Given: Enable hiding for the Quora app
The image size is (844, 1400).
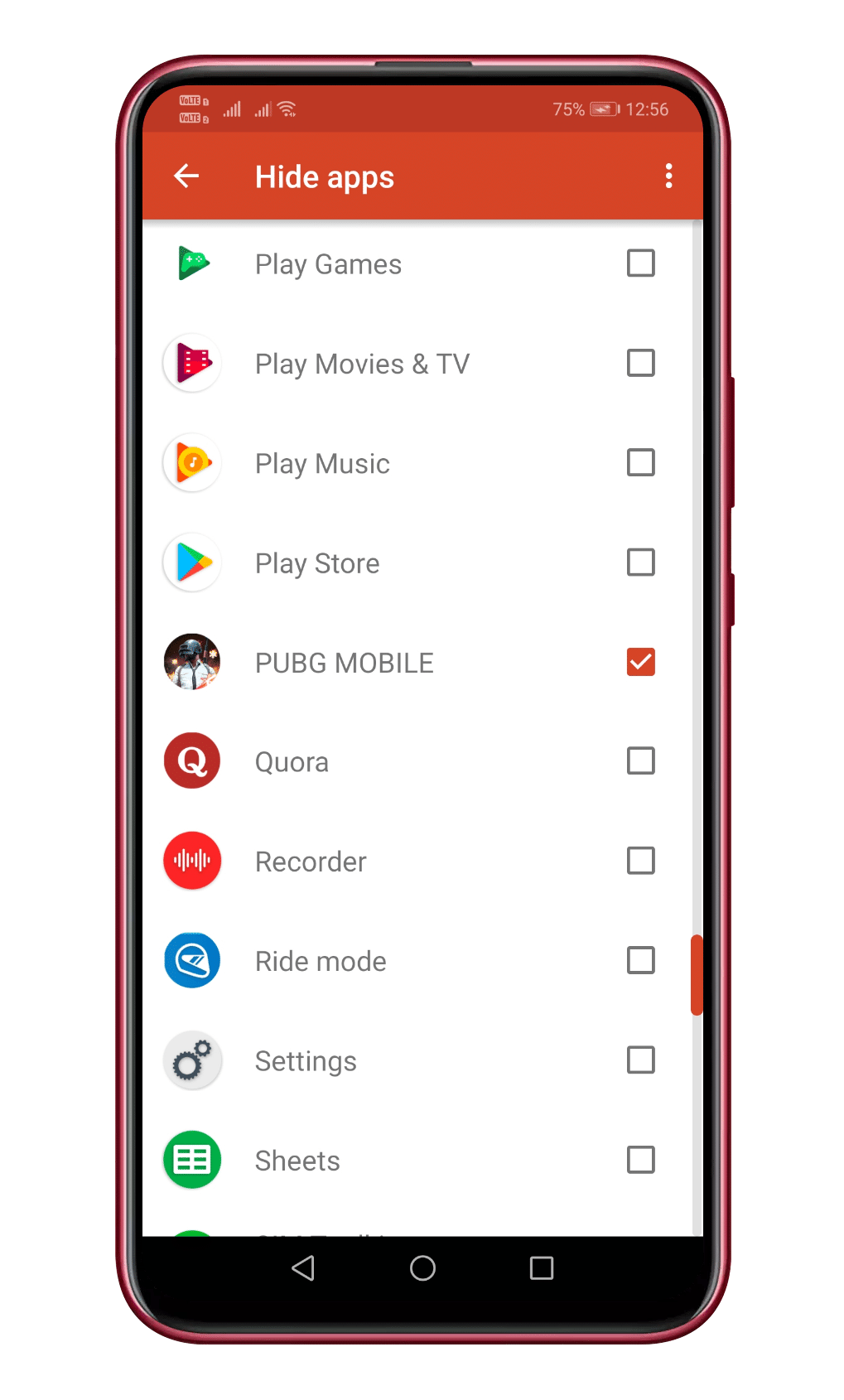Looking at the screenshot, I should click(x=640, y=760).
